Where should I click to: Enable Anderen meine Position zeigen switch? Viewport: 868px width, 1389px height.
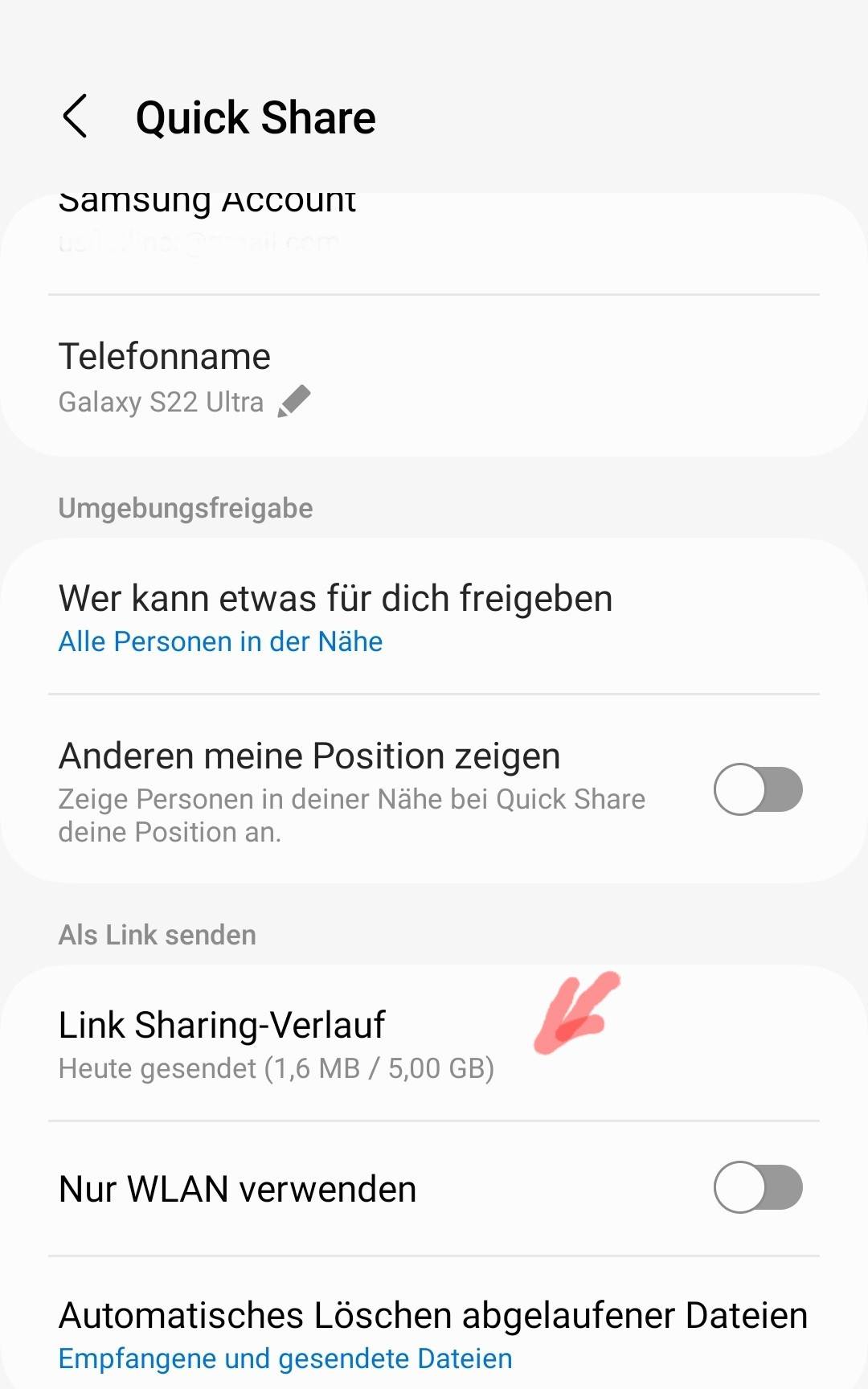758,789
